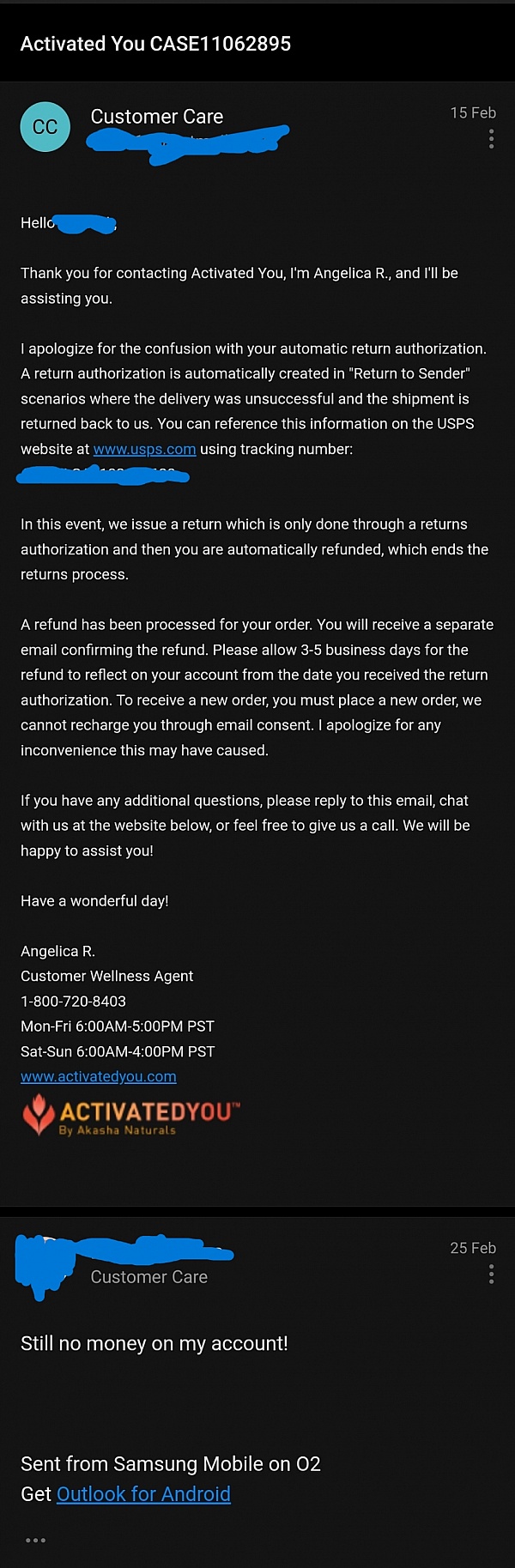This screenshot has width=515, height=1568.
Task: Open the www.usps.com link
Action: coord(144,449)
